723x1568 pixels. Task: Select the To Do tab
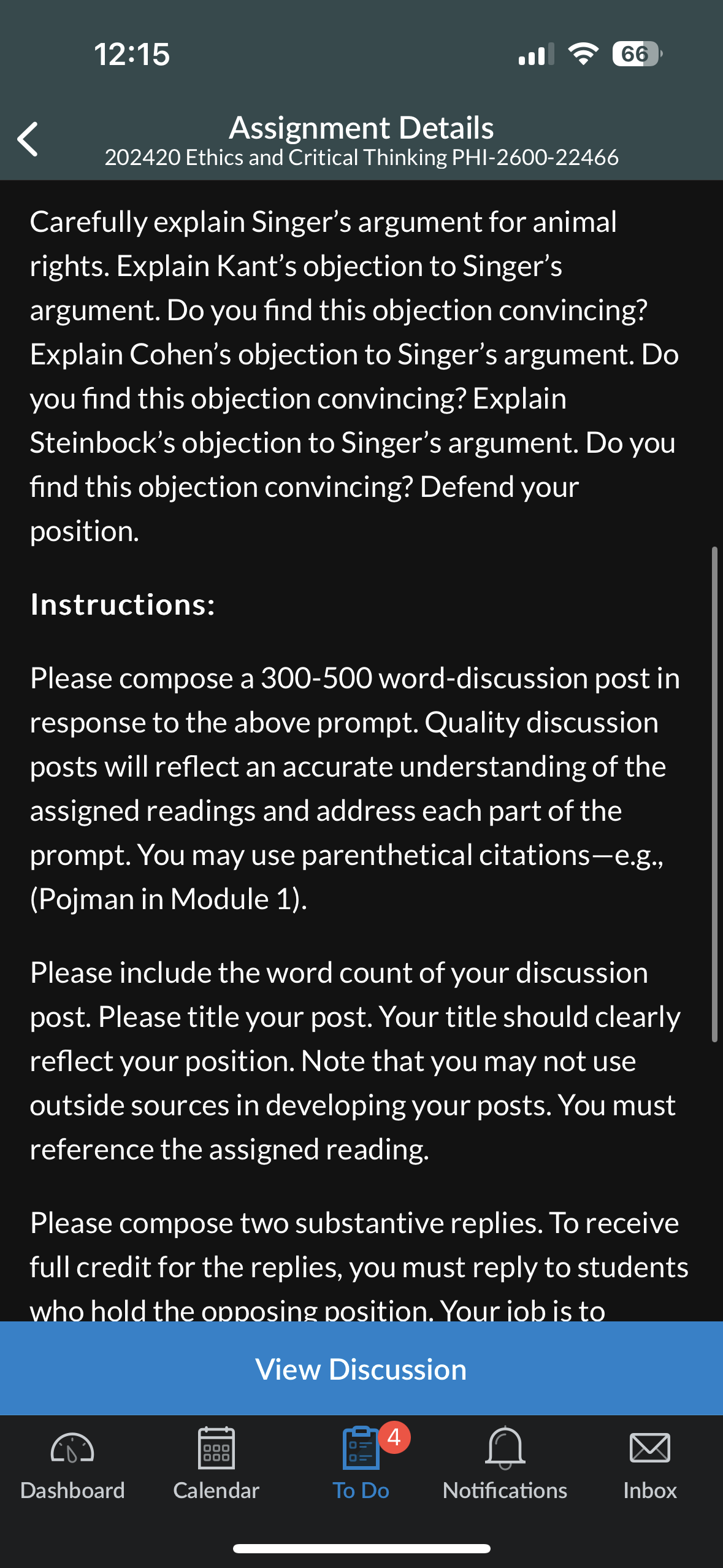361,1466
